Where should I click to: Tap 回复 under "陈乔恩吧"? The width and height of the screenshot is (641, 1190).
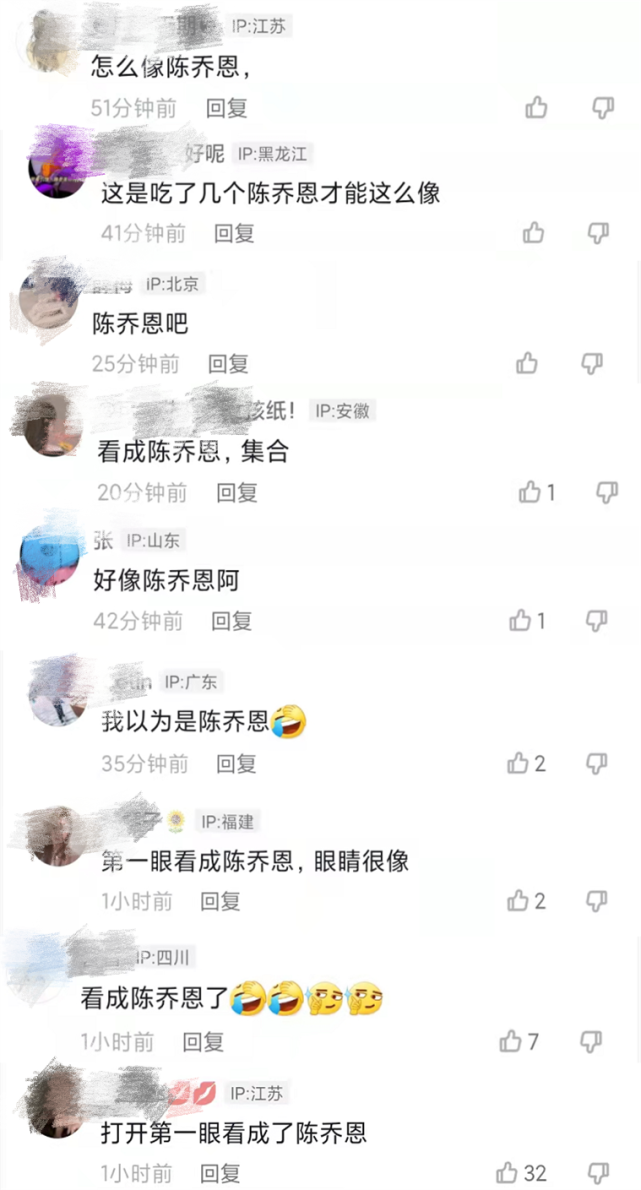coord(228,364)
